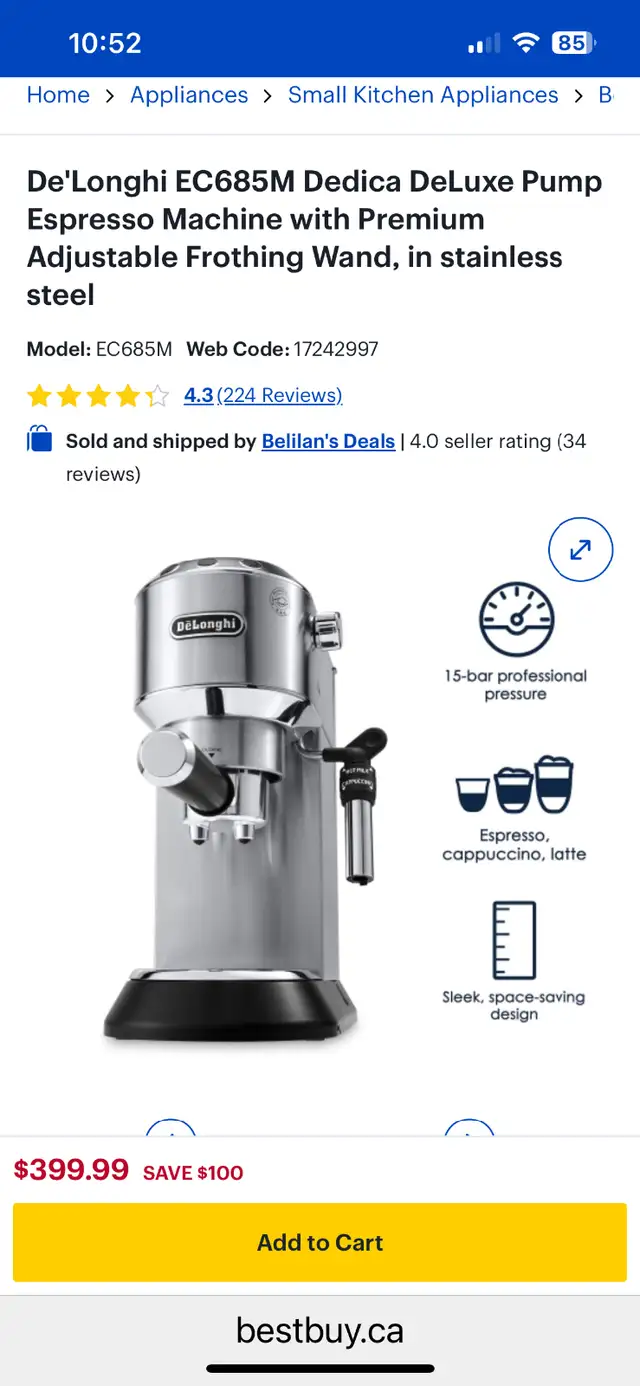Open the Appliances breadcrumb link
This screenshot has width=640, height=1386.
[x=189, y=95]
